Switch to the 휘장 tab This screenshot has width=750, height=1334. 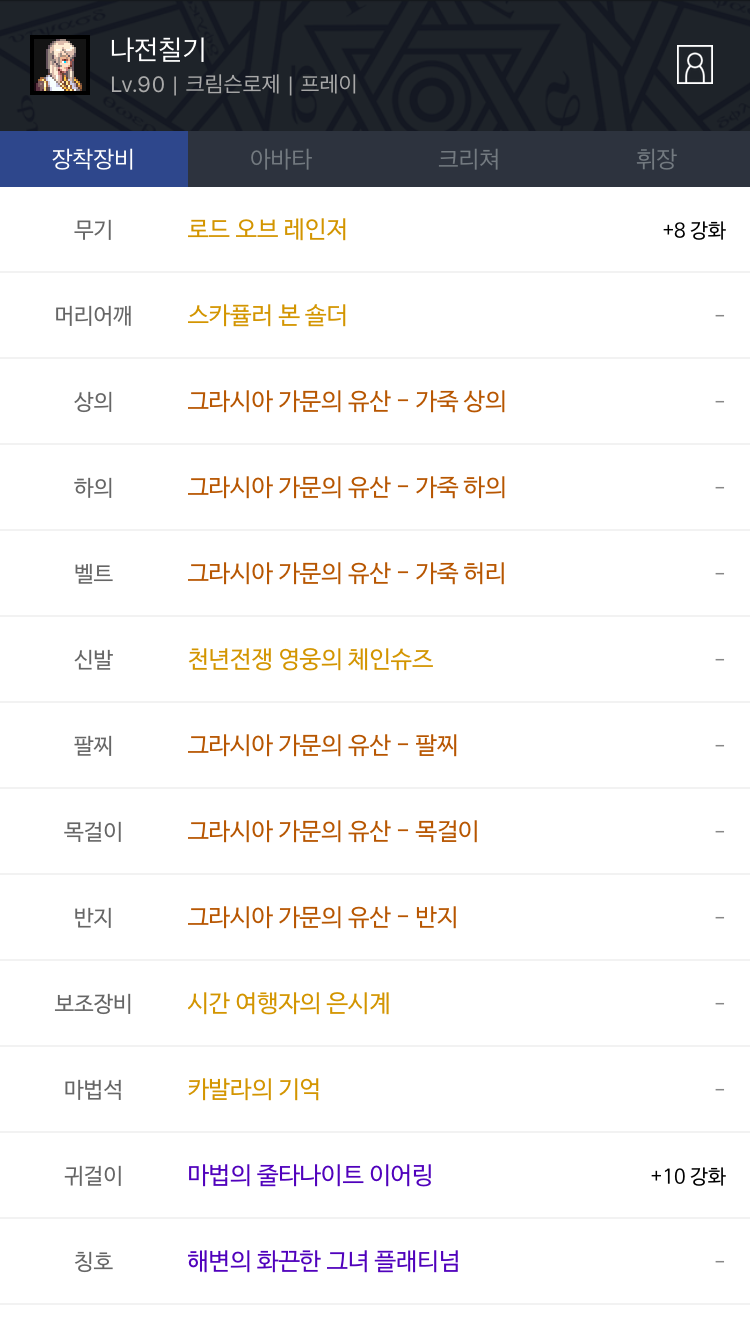point(656,159)
